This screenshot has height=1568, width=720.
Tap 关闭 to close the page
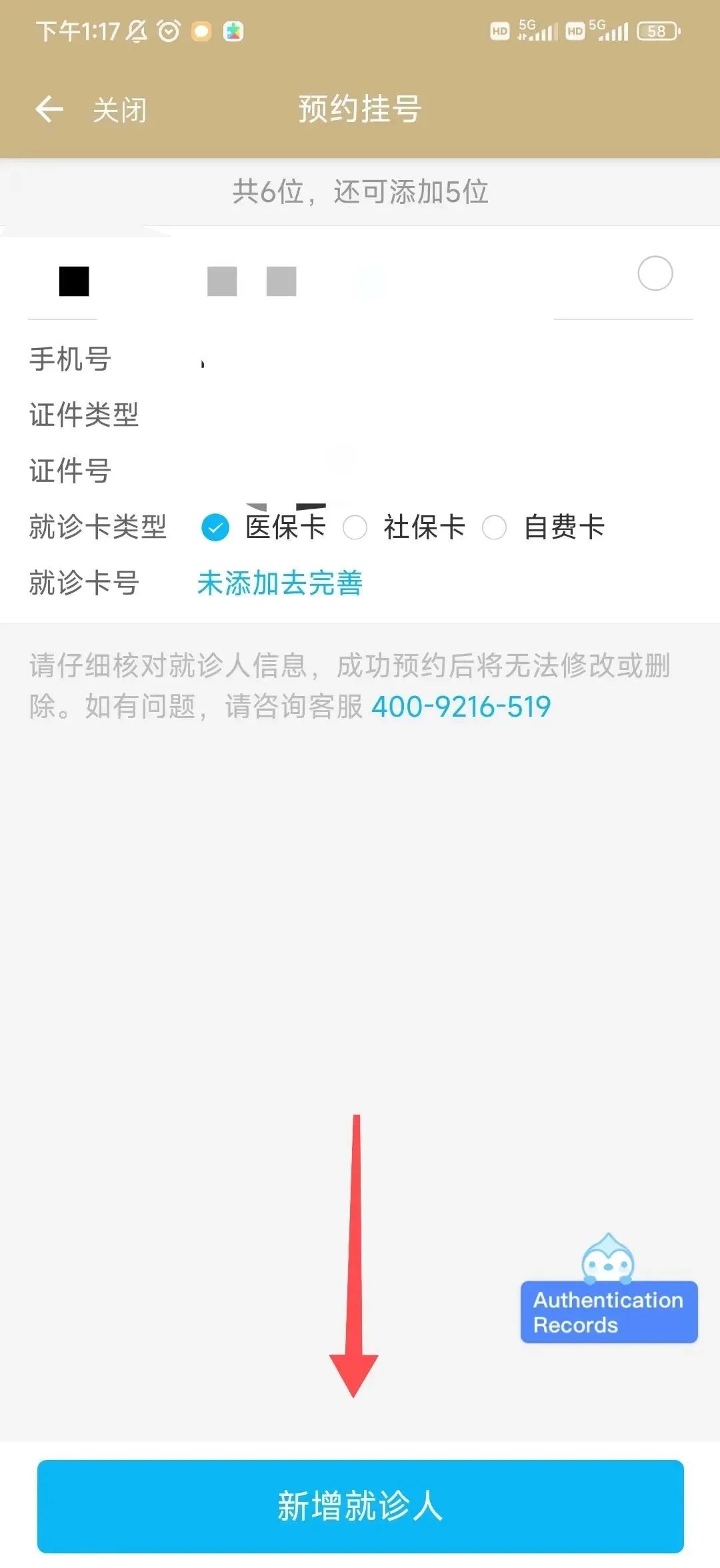tap(120, 110)
